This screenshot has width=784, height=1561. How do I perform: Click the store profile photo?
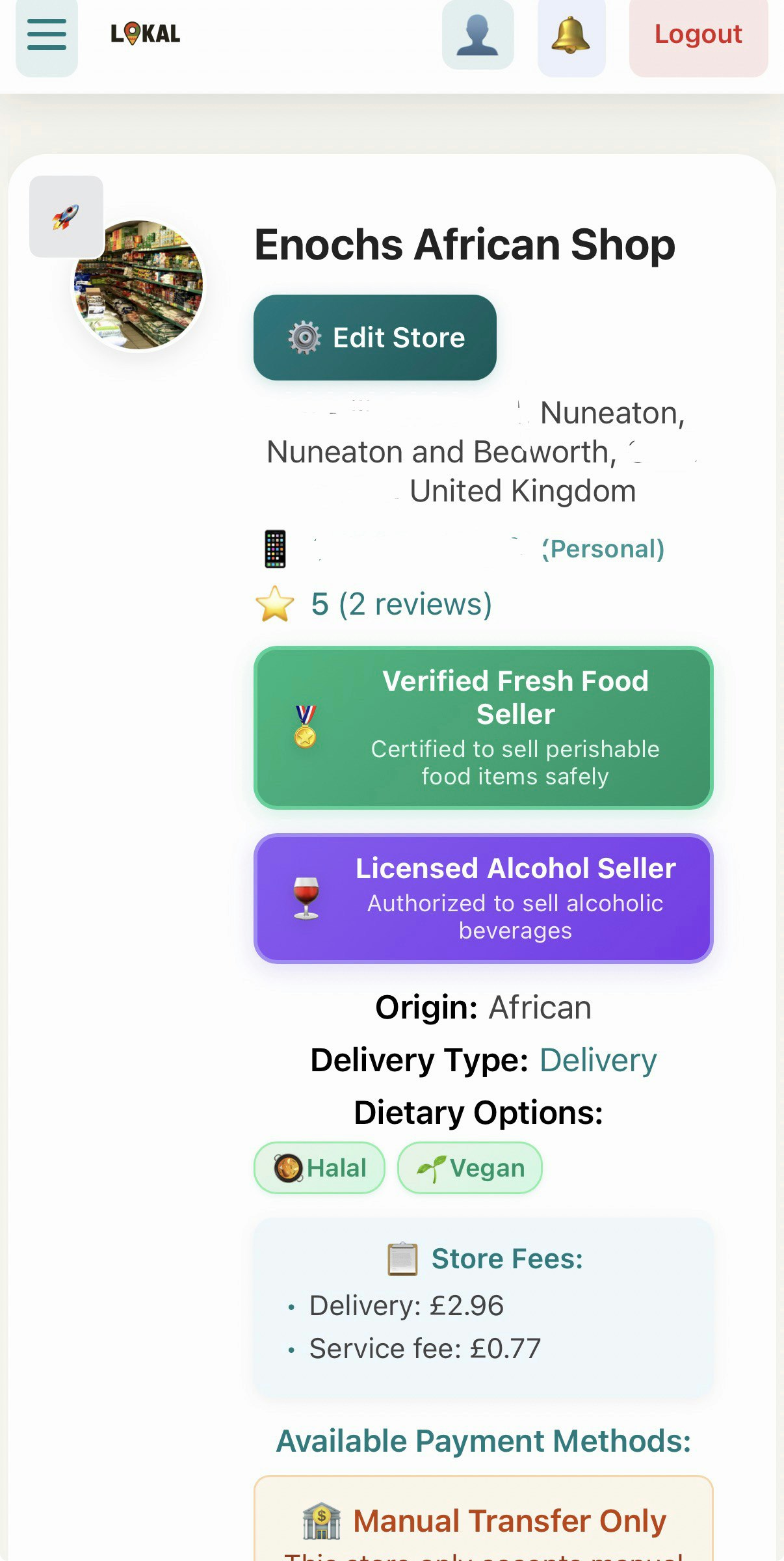pyautogui.click(x=138, y=284)
